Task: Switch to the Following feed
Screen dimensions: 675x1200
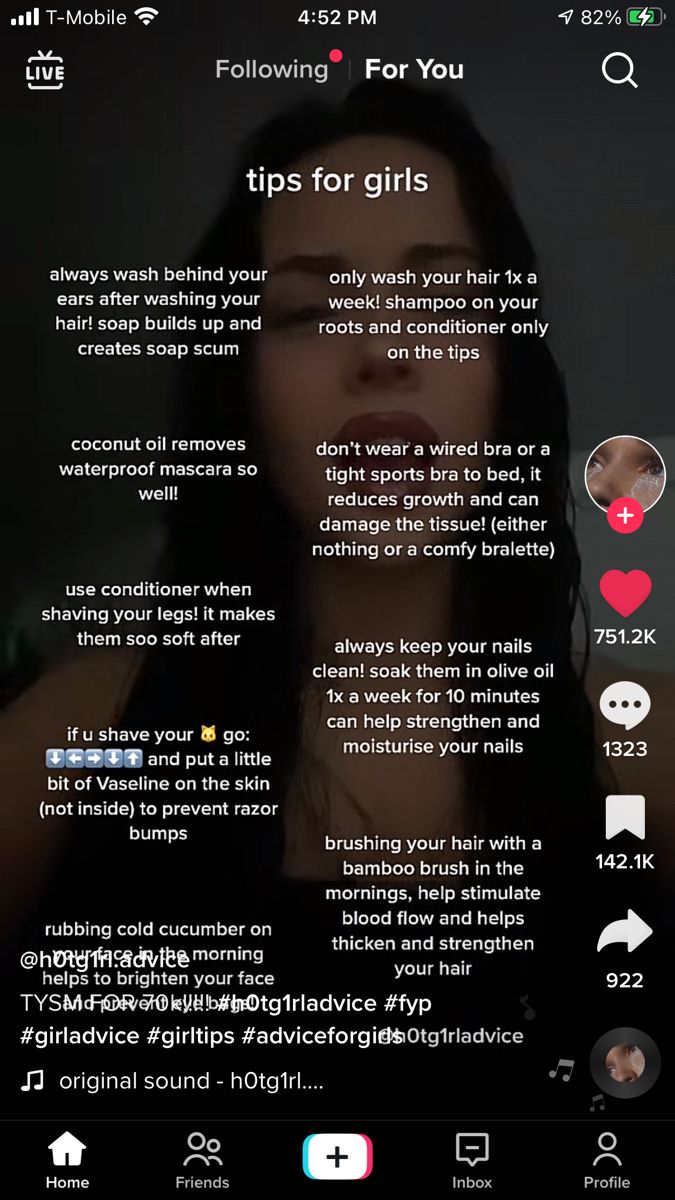Action: [x=271, y=69]
